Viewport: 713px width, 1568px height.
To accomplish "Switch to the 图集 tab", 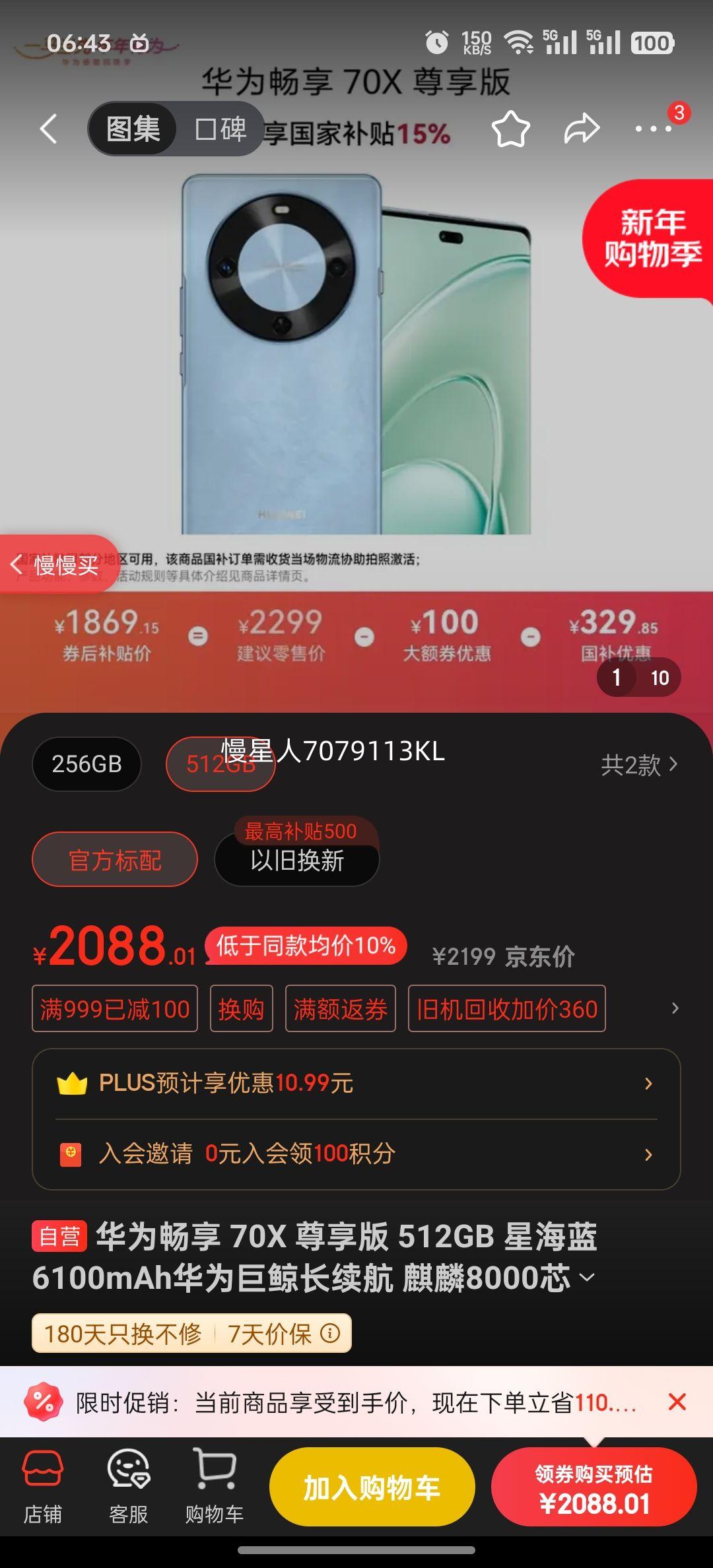I will point(132,128).
